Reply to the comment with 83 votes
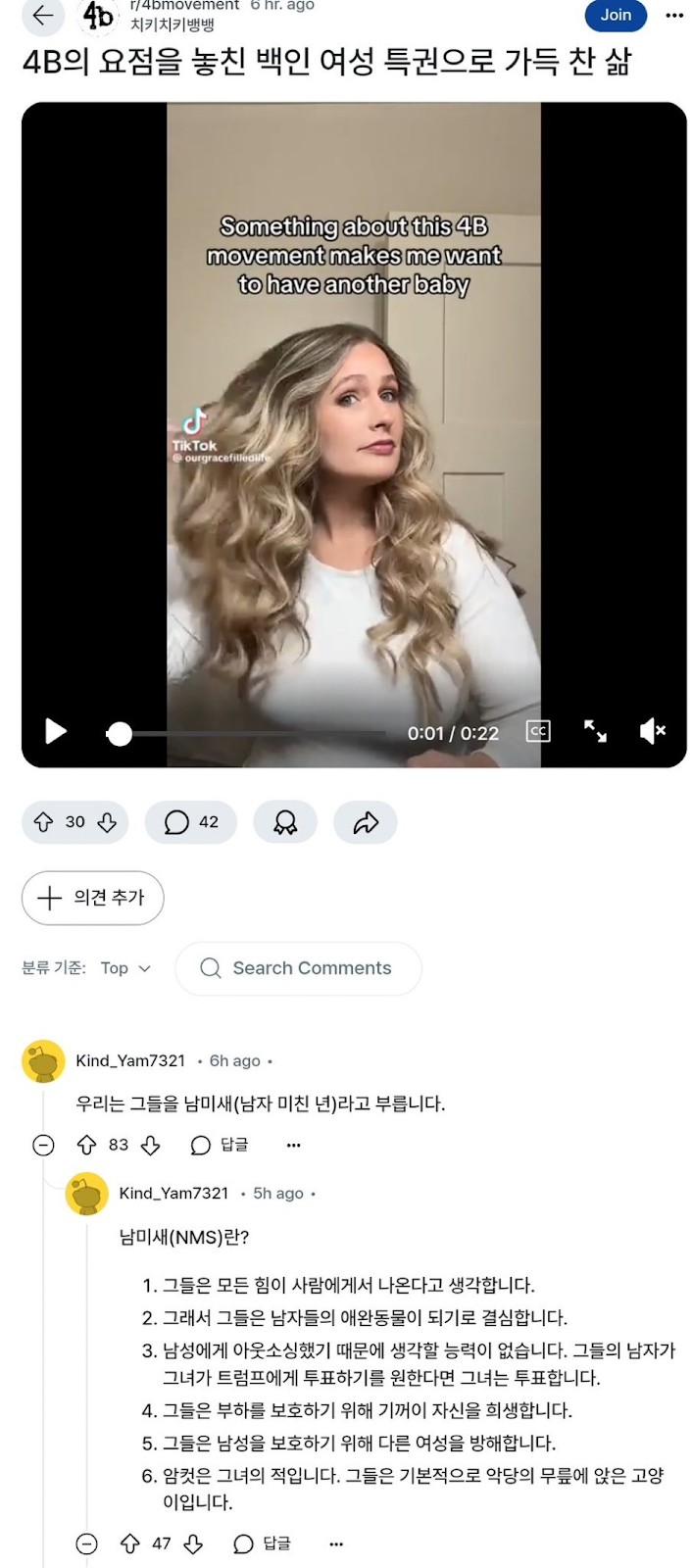 click(220, 1145)
